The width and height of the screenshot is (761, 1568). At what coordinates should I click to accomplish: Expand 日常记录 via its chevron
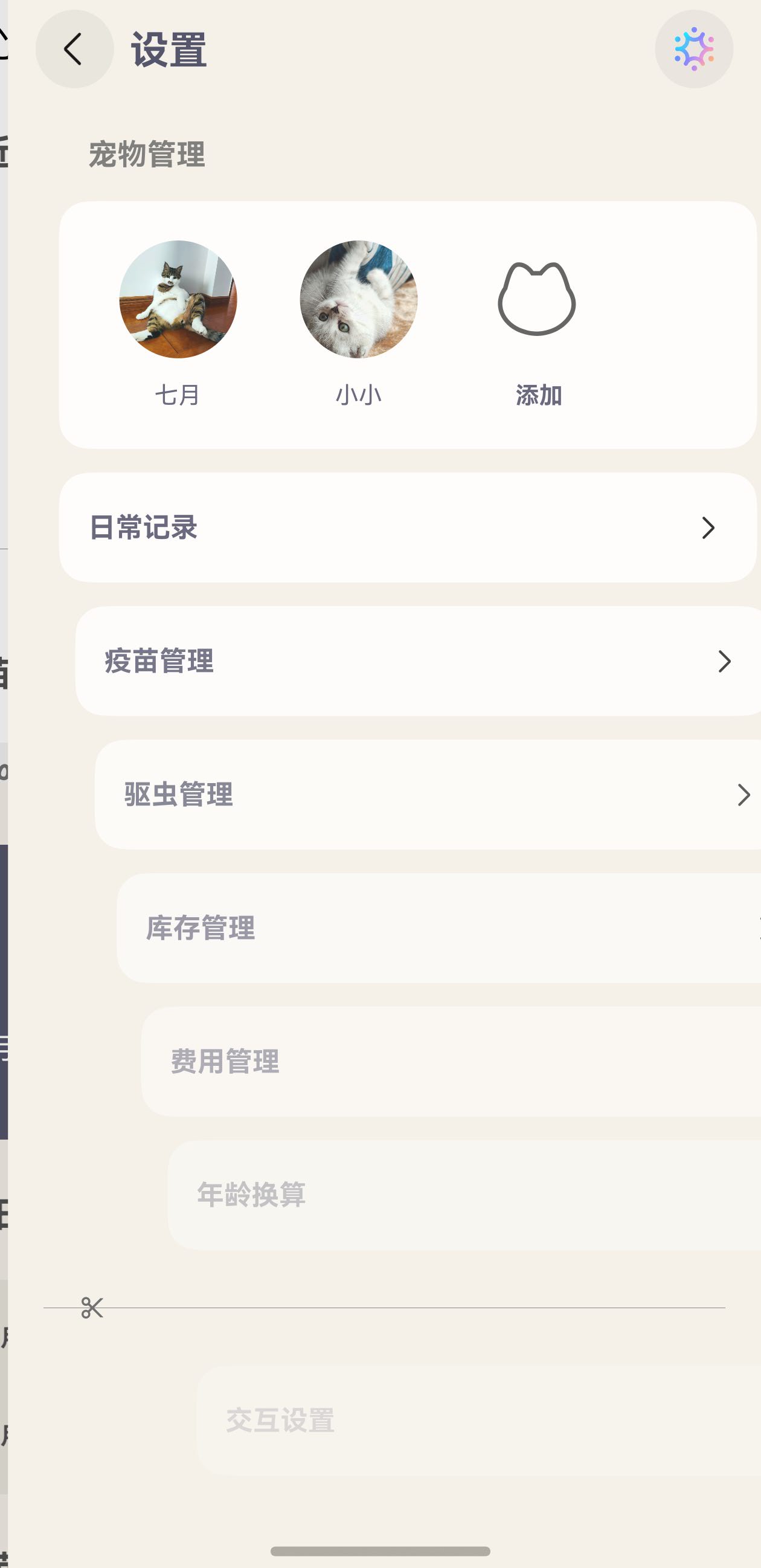pyautogui.click(x=707, y=528)
